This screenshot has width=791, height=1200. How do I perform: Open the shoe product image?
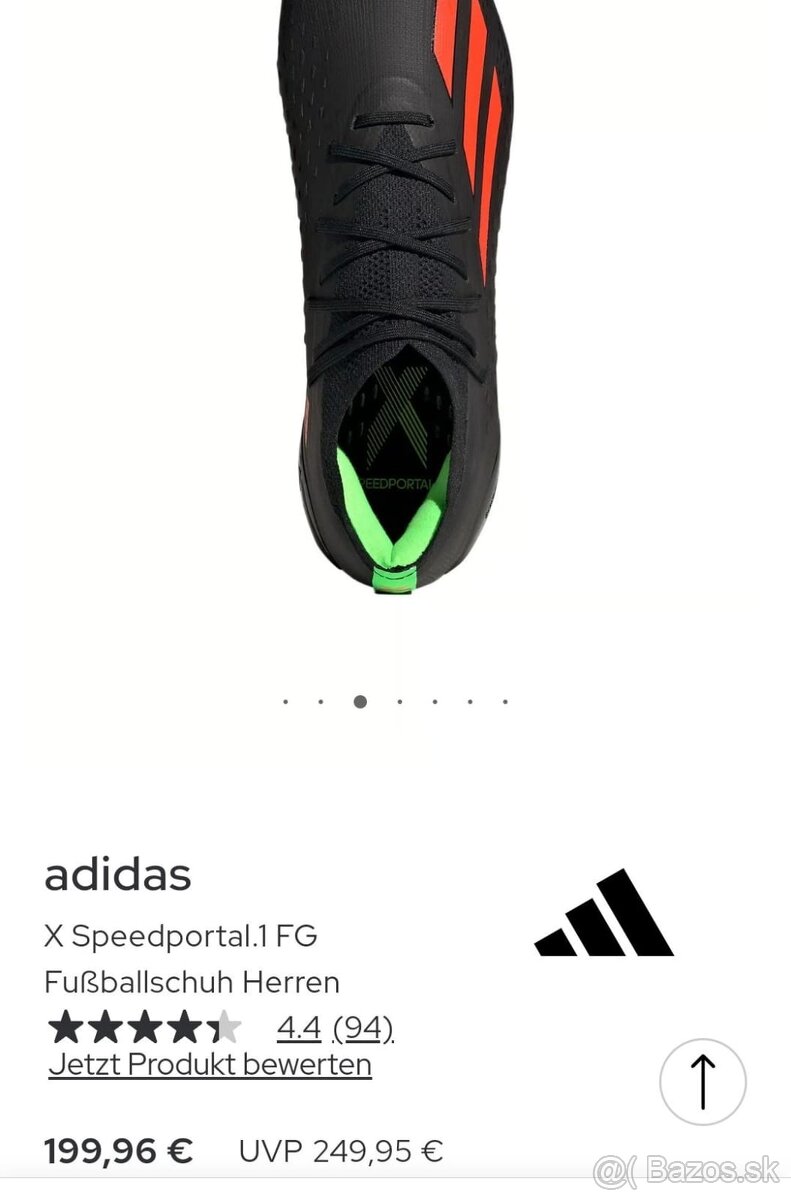(395, 300)
